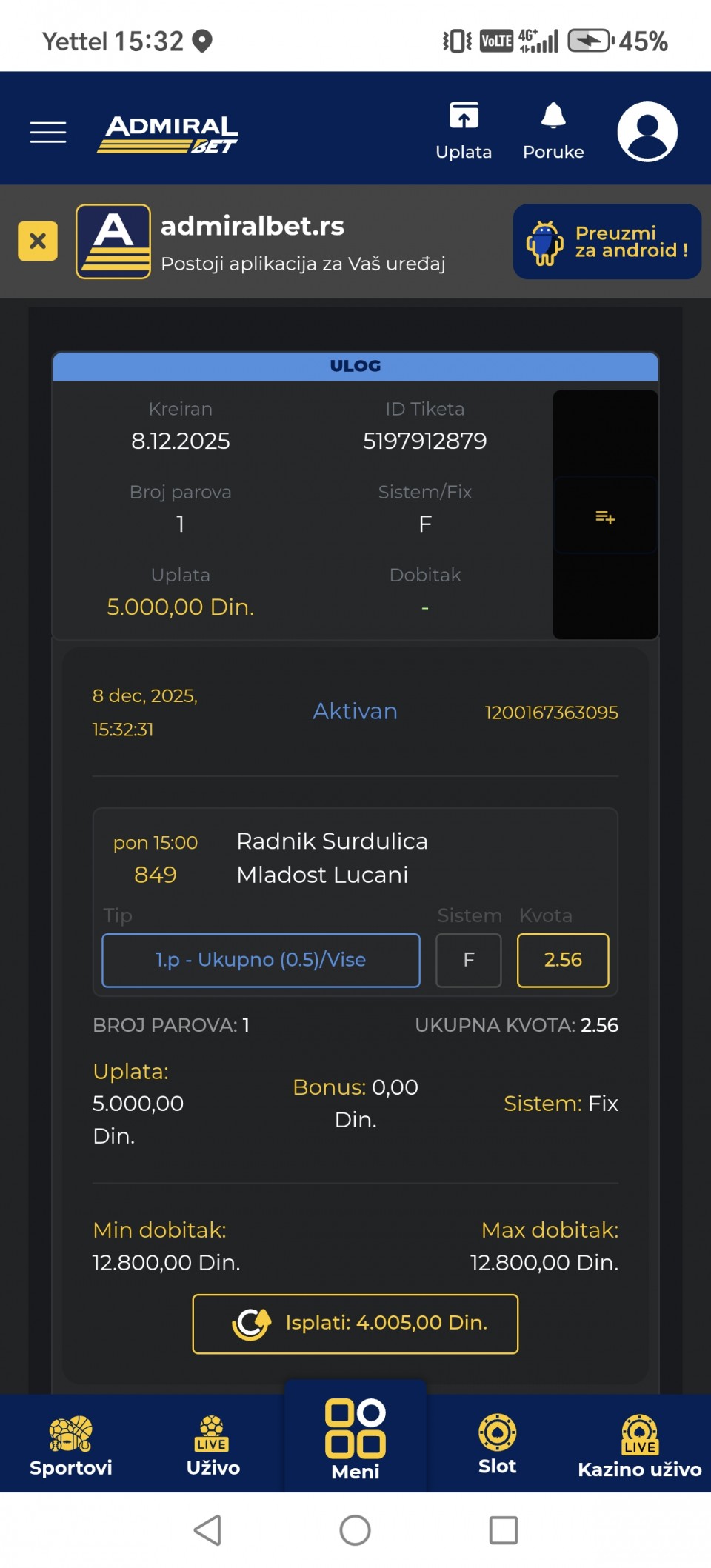The image size is (711, 1568).
Task: Cash out ticket with Isplati 4.005,00 Din.
Action: pyautogui.click(x=355, y=1324)
